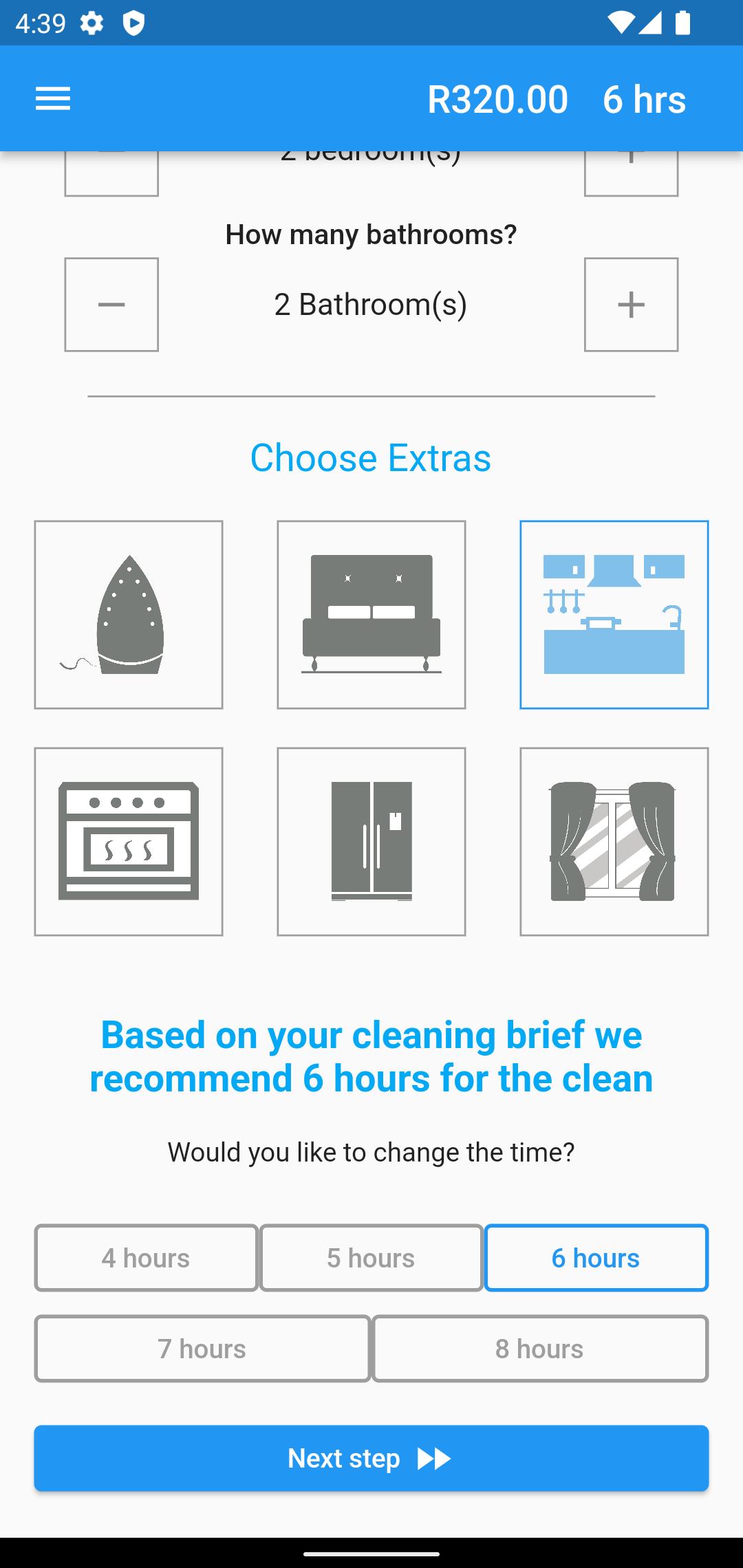The width and height of the screenshot is (743, 1568).
Task: Add the oven cleaning extra
Action: coord(129,842)
